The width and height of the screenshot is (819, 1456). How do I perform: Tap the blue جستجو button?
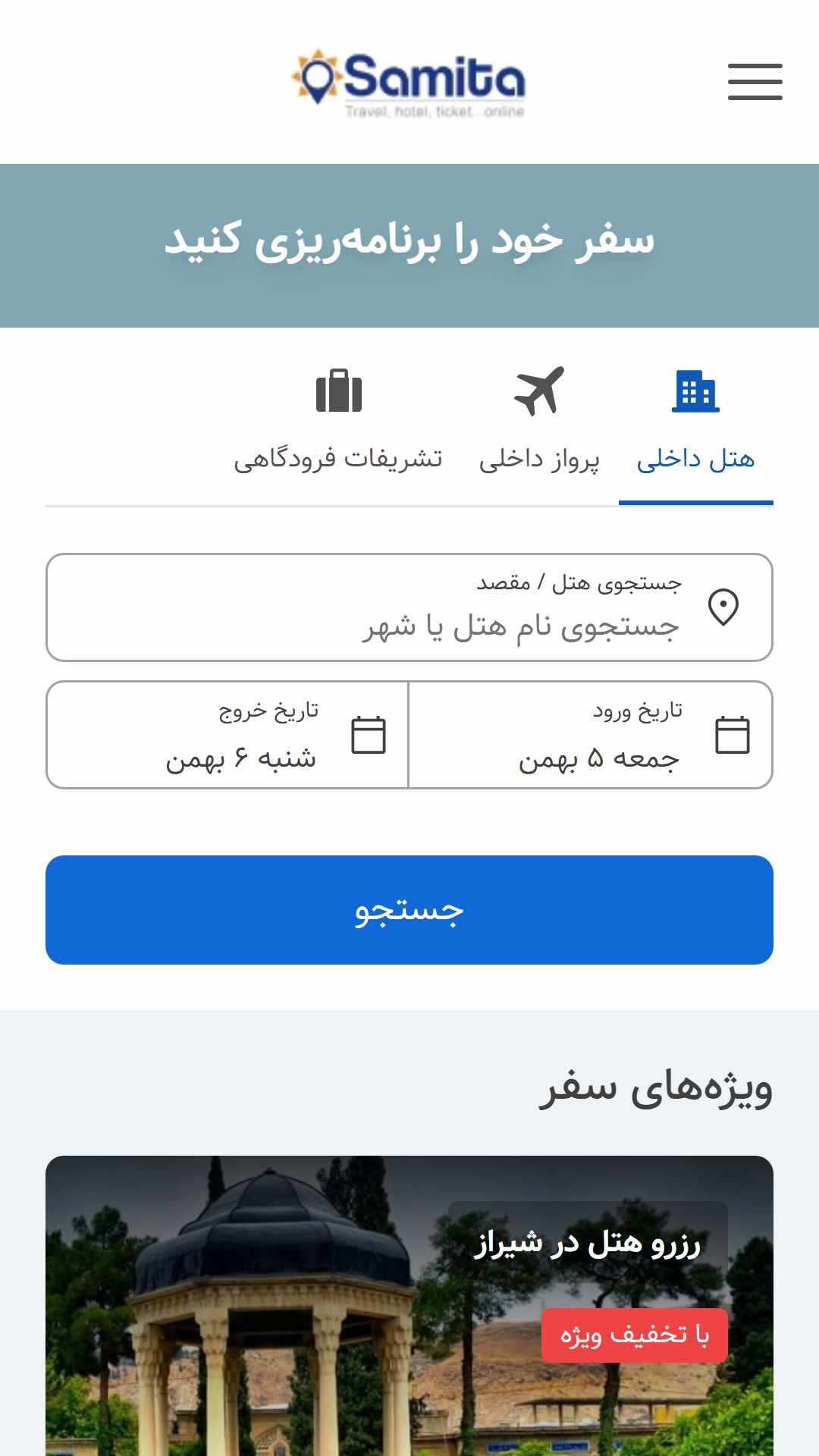(409, 910)
